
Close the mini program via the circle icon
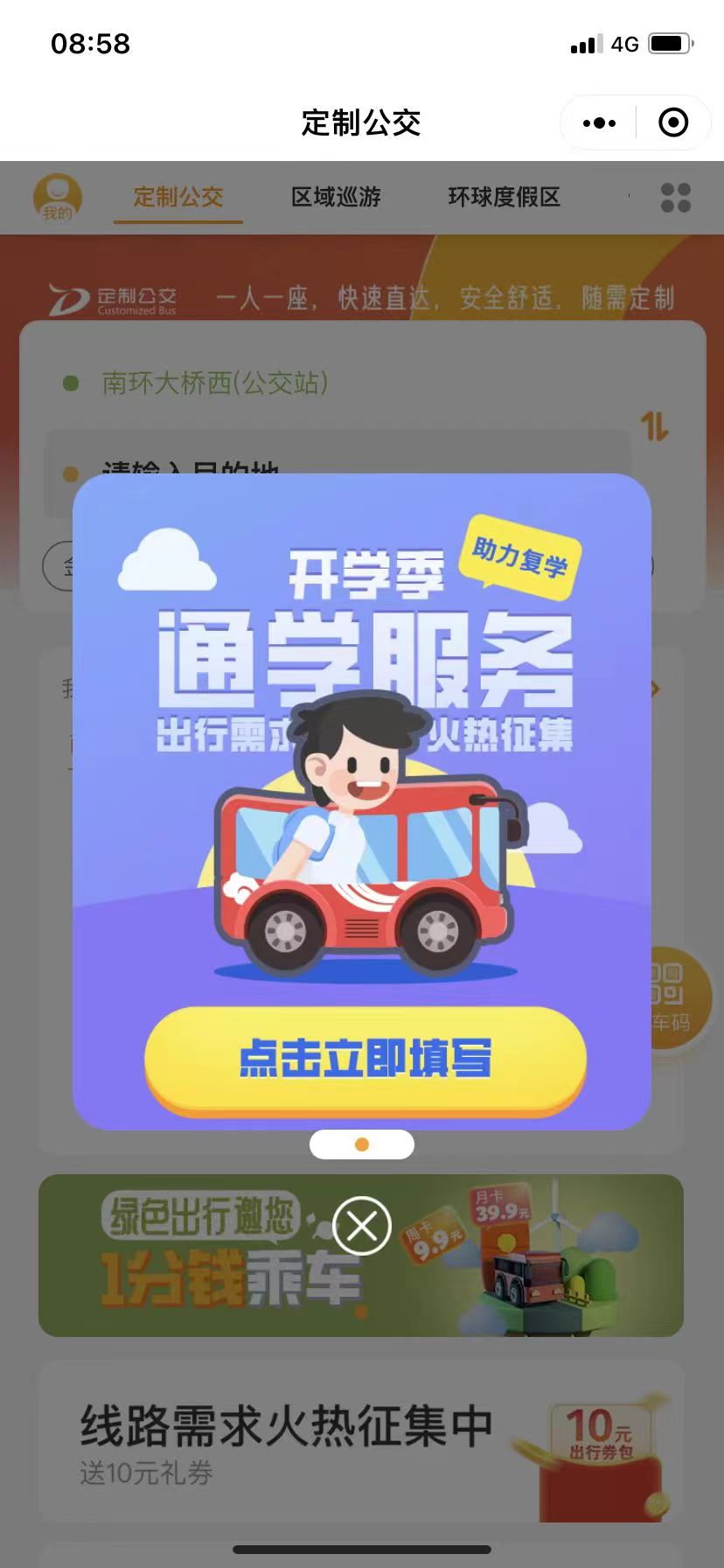[x=672, y=123]
